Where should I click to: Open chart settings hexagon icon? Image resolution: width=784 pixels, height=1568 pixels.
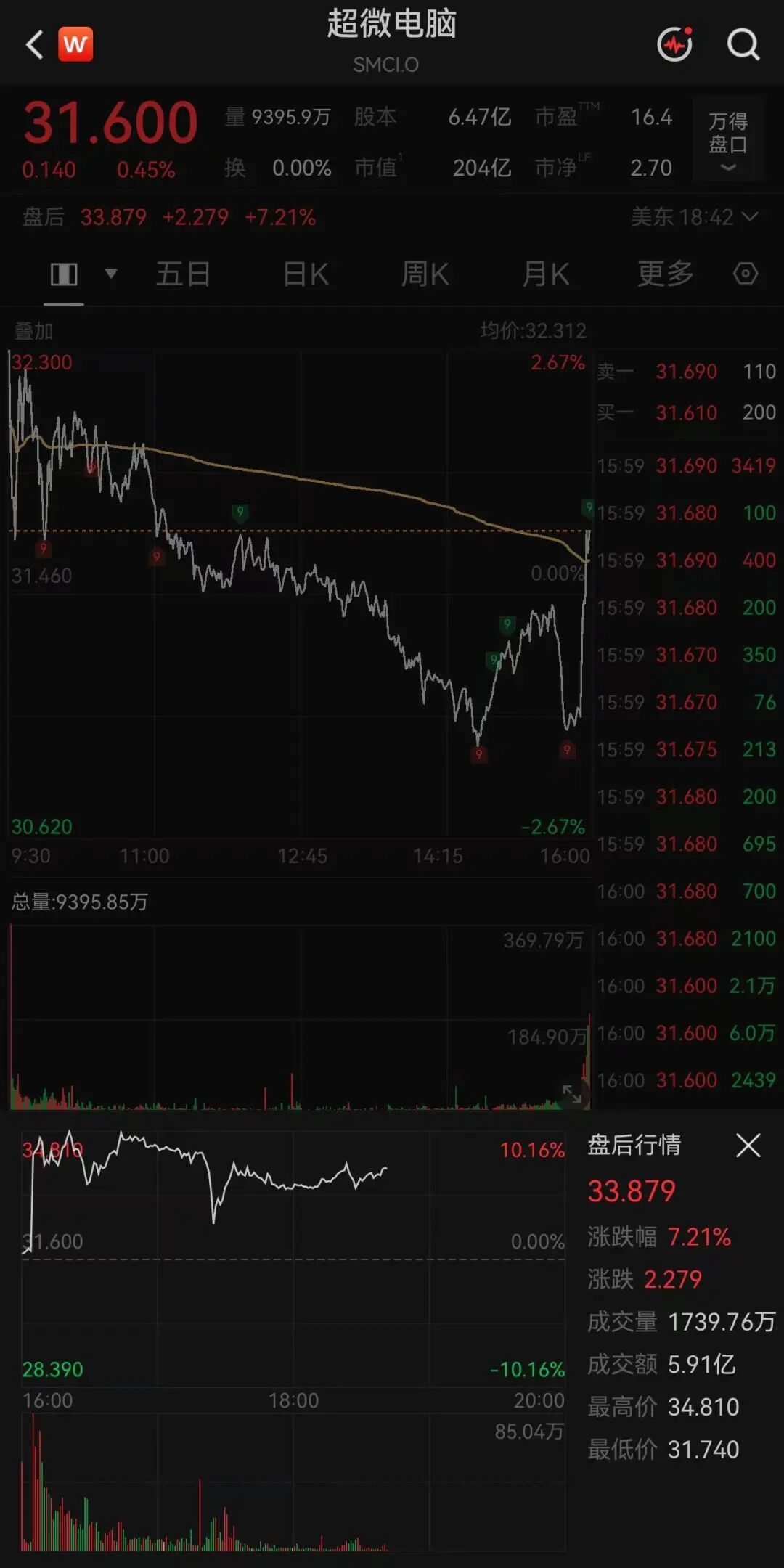click(x=746, y=274)
